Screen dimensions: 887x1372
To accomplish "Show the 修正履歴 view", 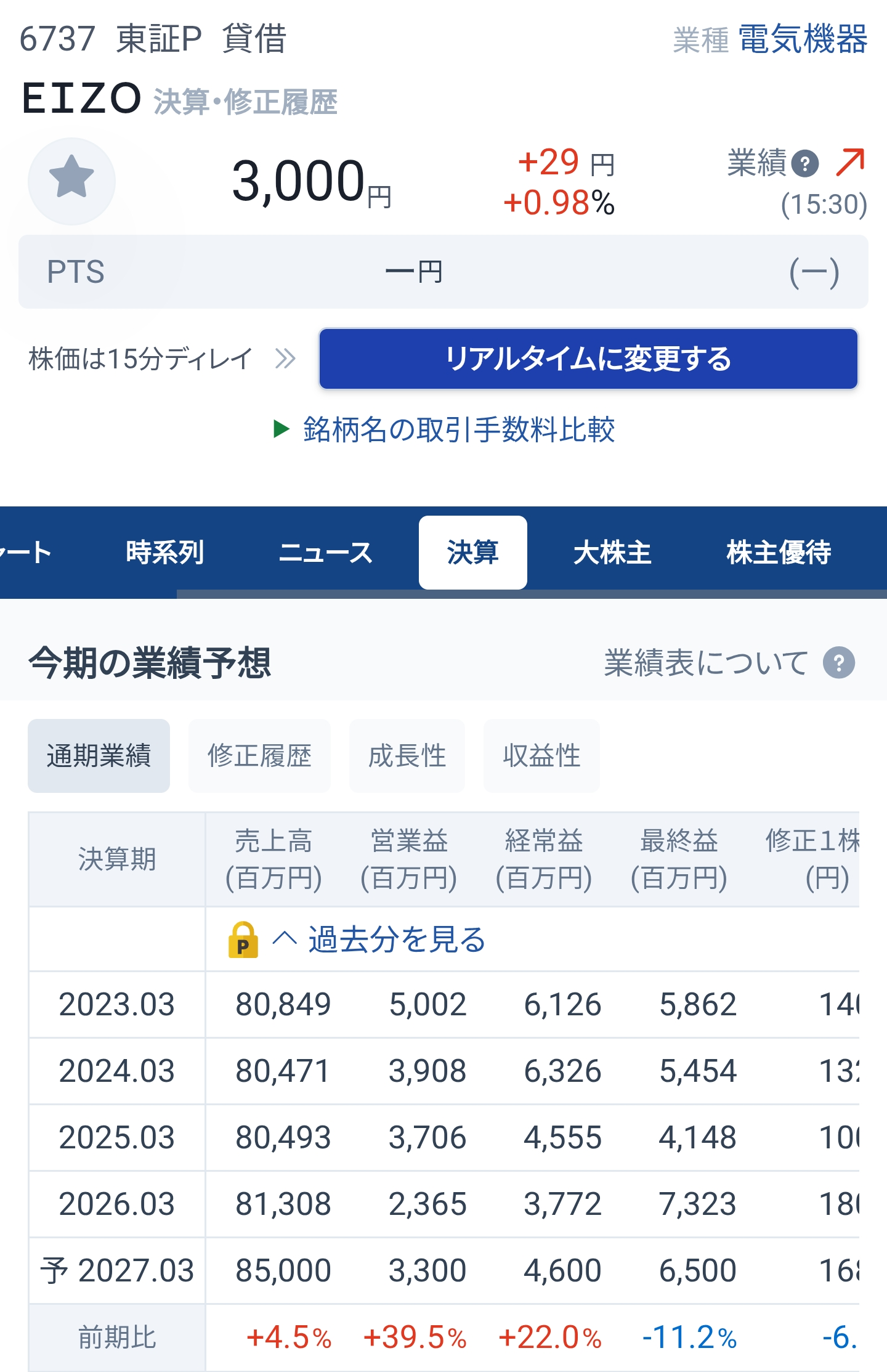I will (259, 755).
